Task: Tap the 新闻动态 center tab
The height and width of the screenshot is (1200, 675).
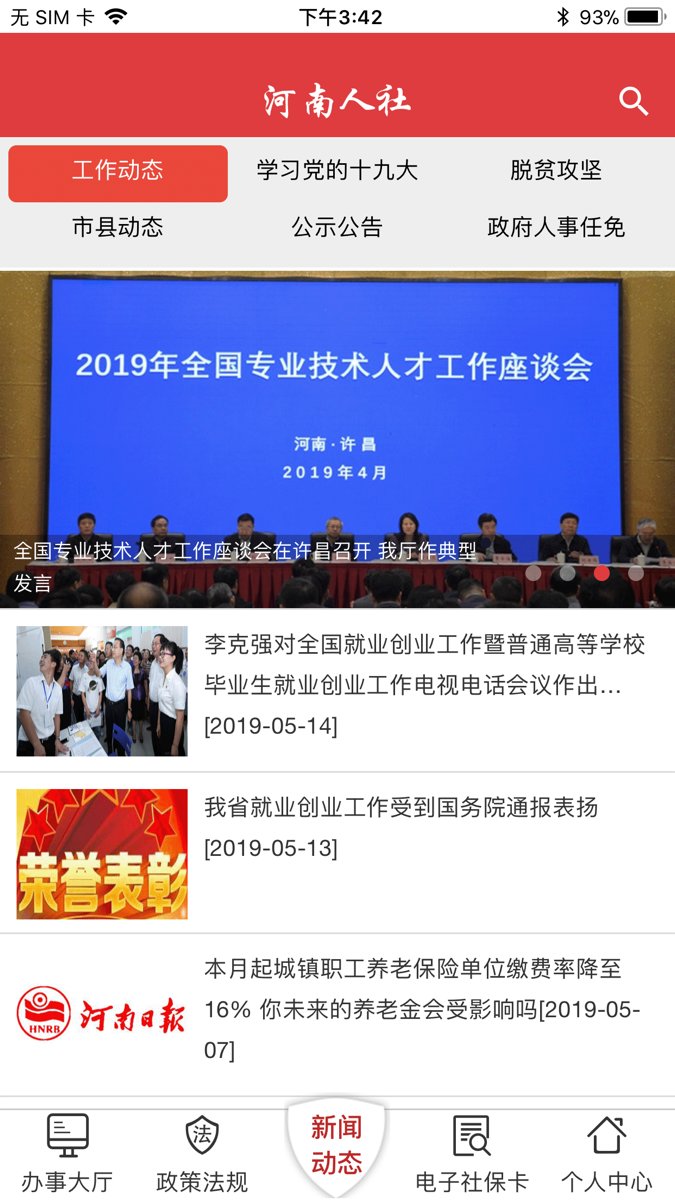Action: point(337,1146)
